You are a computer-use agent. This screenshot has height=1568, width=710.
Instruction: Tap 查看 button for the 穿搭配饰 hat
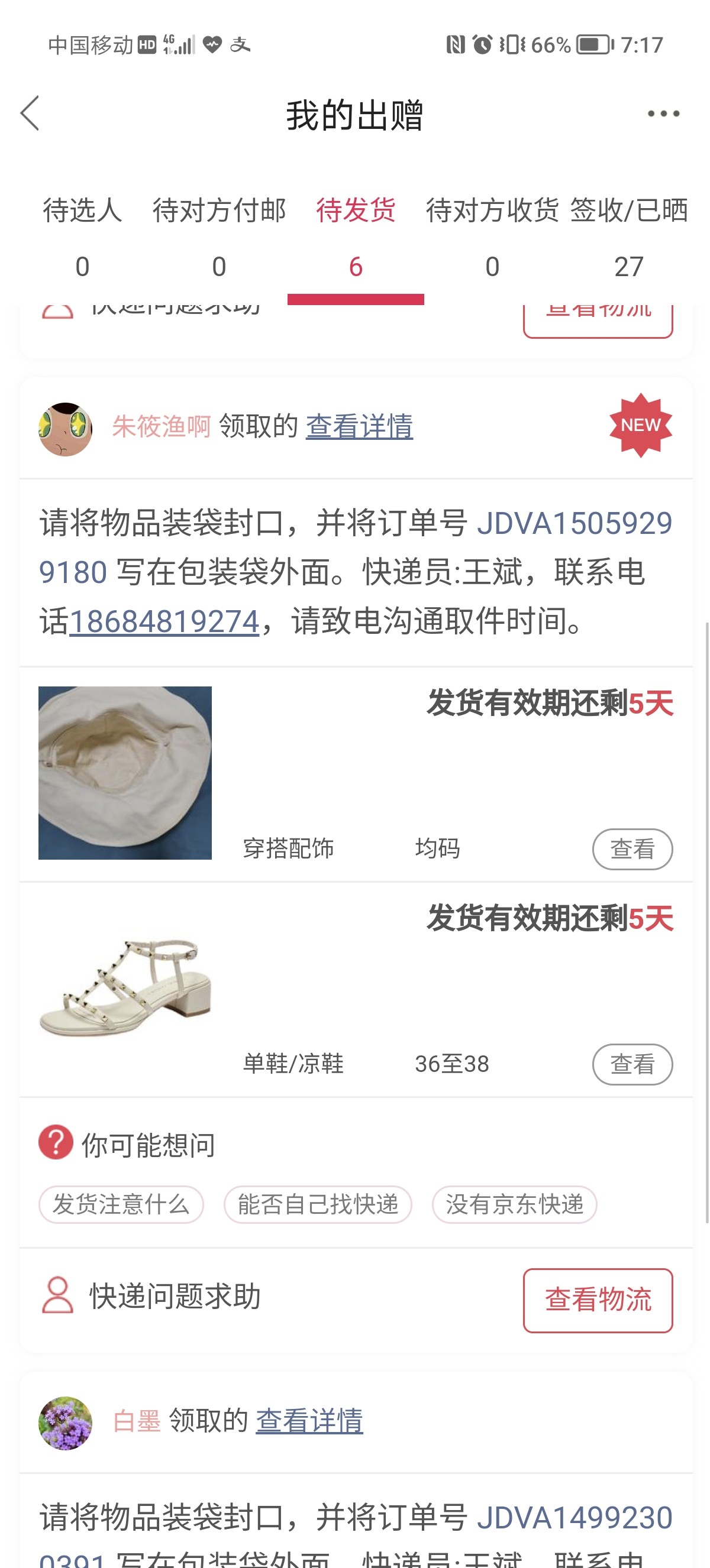(x=632, y=848)
